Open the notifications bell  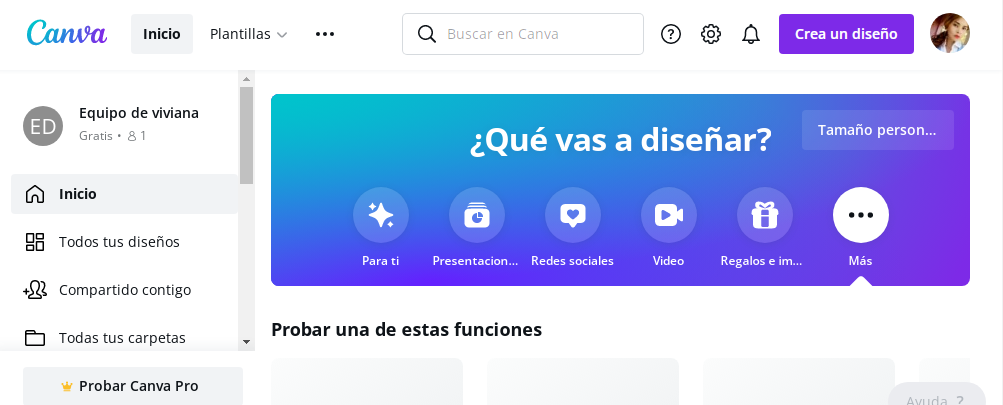coord(751,34)
